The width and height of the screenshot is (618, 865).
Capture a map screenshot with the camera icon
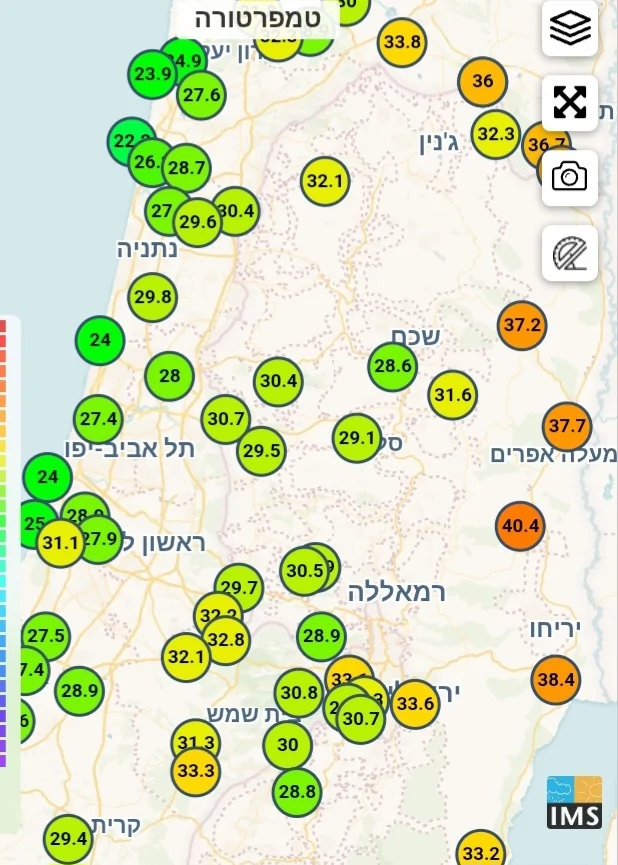[570, 178]
